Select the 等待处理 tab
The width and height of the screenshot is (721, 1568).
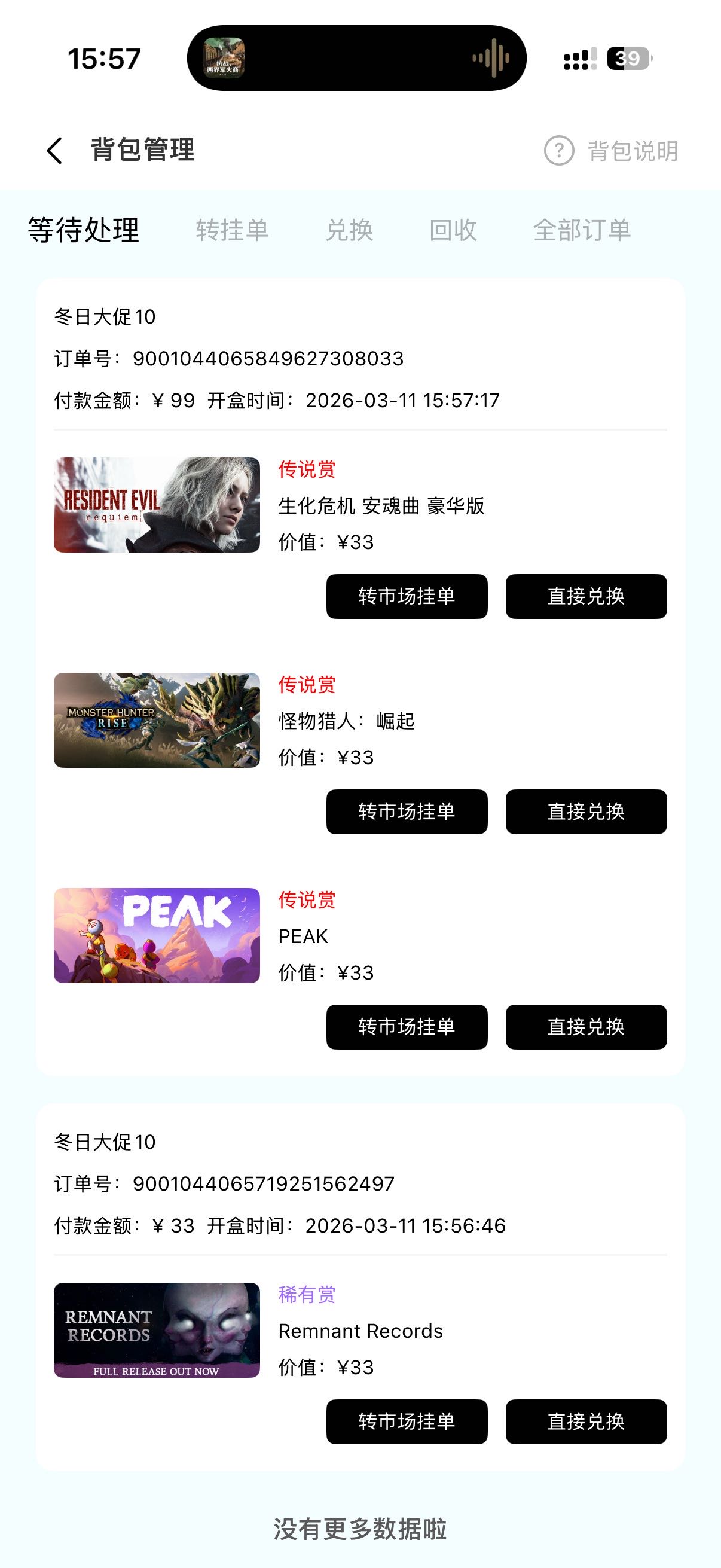(x=84, y=230)
